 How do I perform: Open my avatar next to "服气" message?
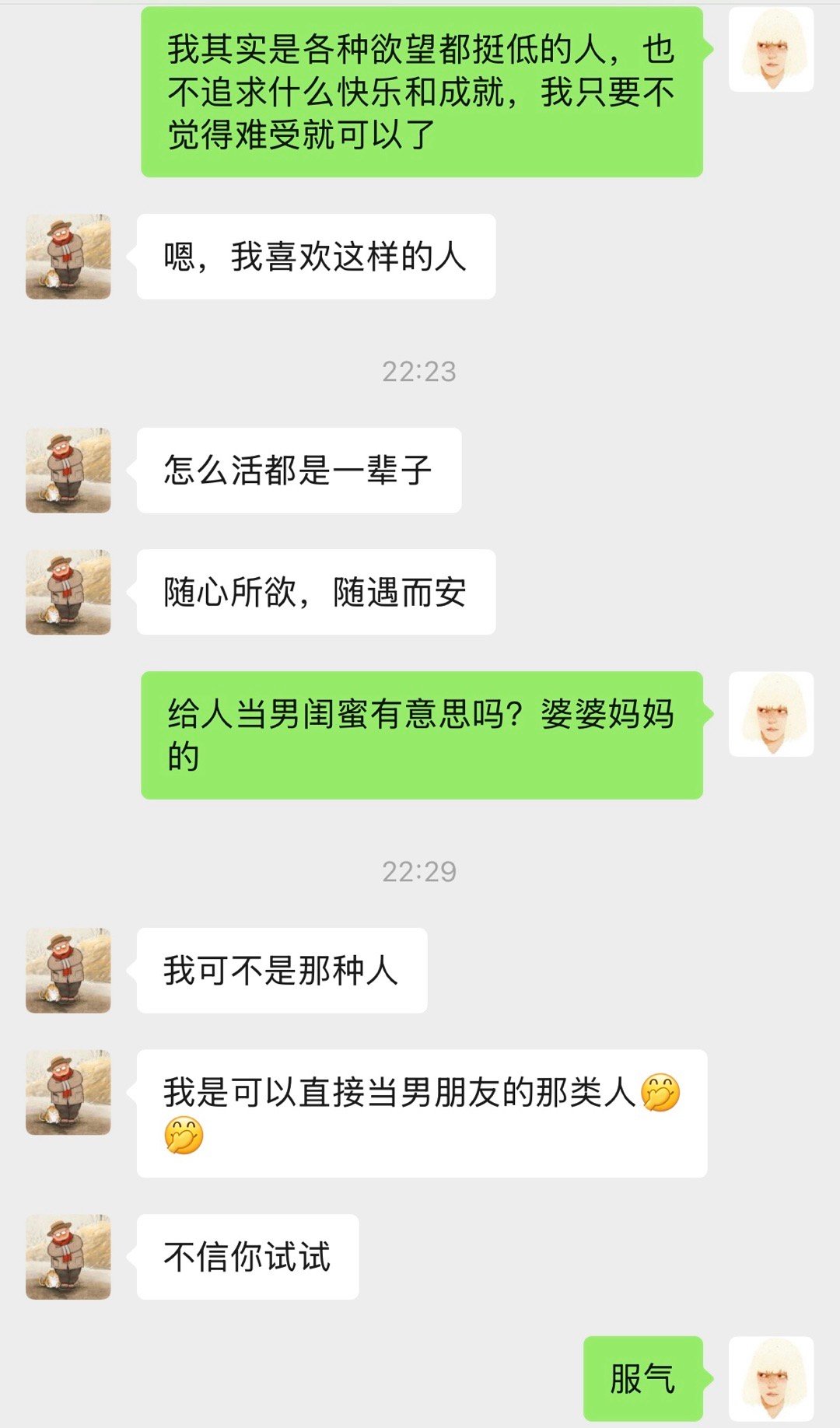771,1378
